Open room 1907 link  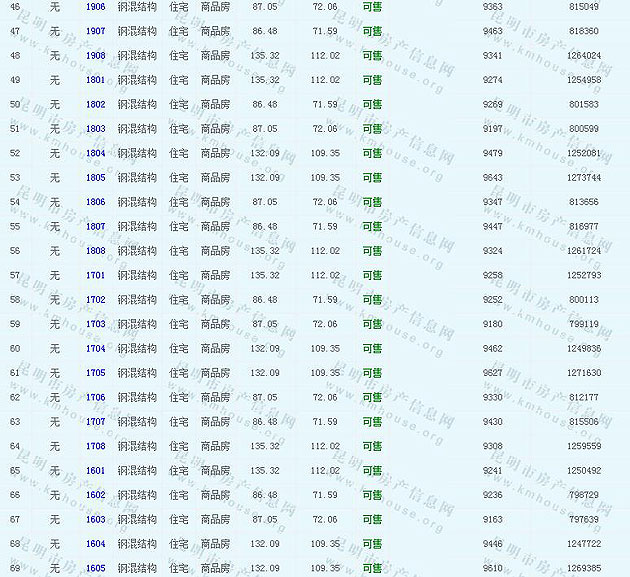click(x=96, y=31)
